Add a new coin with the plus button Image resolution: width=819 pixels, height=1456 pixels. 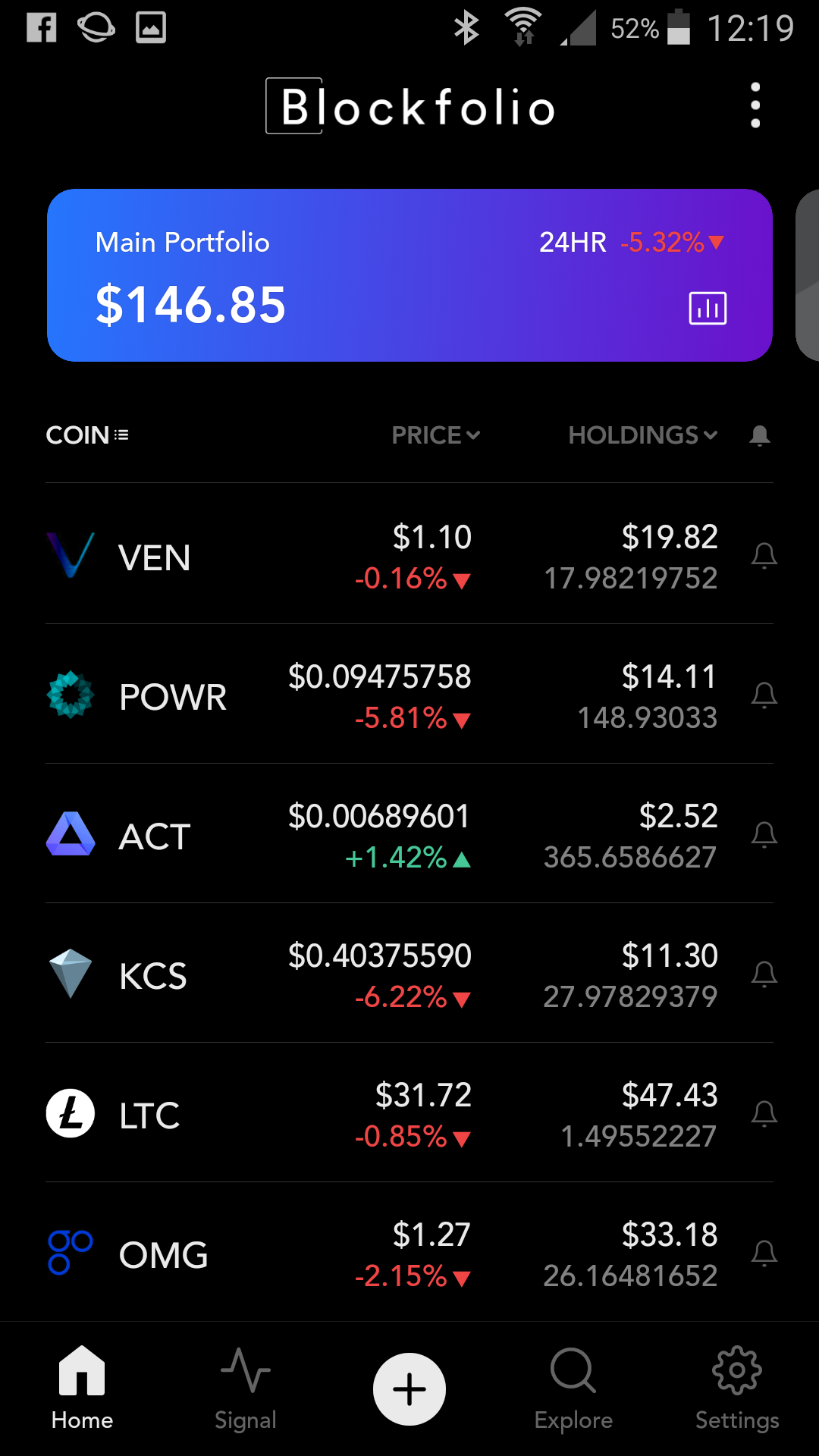(x=409, y=1389)
